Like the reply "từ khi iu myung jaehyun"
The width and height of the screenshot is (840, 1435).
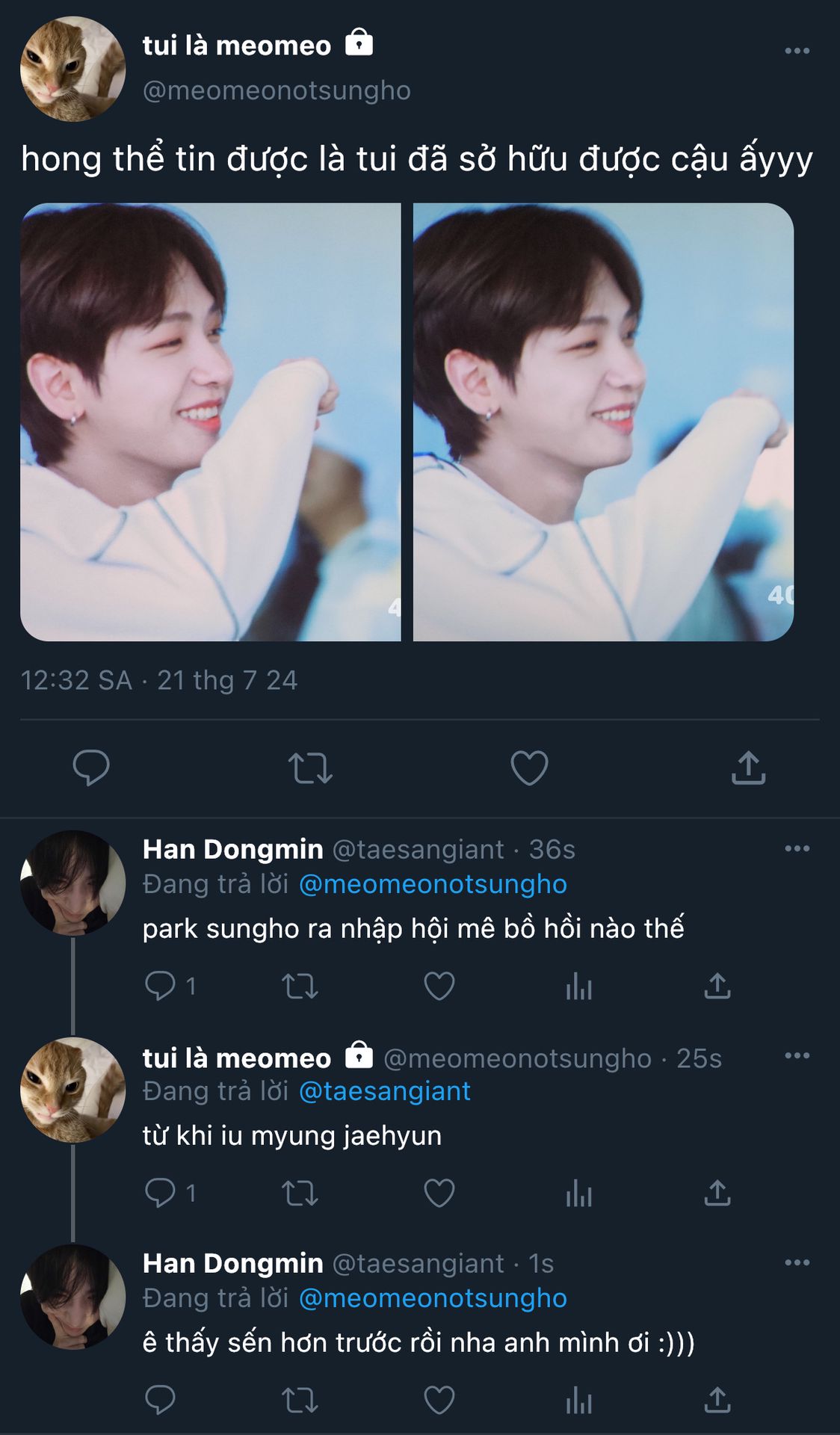coord(439,1193)
